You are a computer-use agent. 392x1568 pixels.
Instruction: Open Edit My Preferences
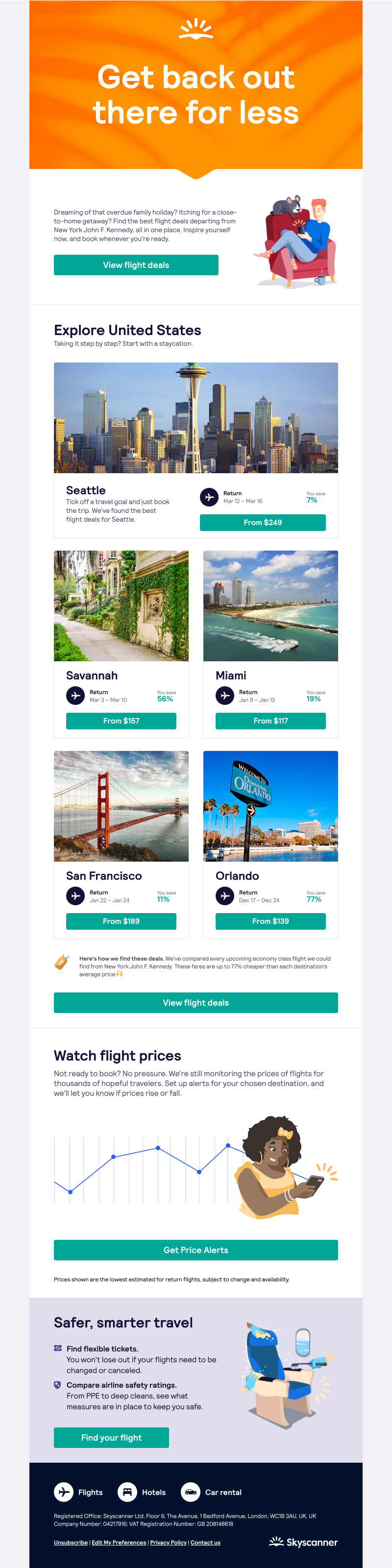coord(119,1543)
